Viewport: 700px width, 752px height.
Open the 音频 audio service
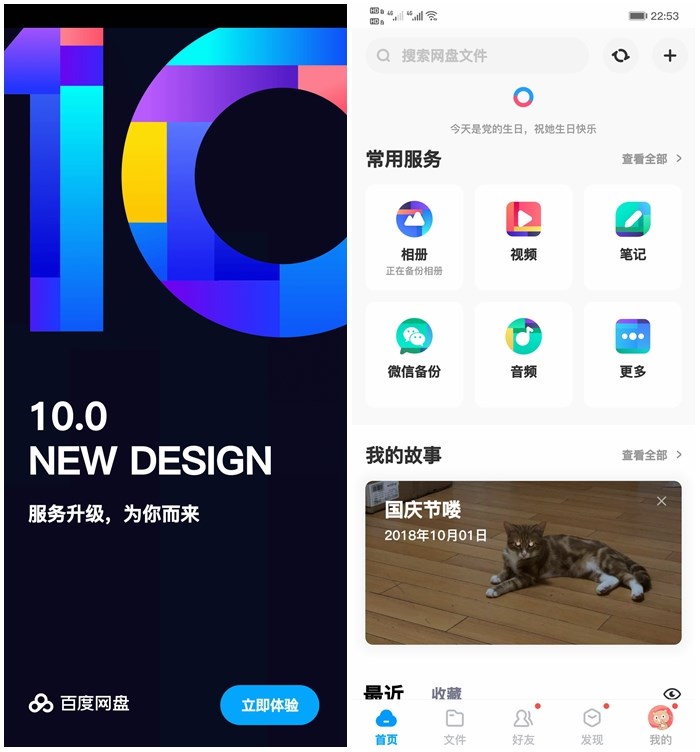[x=523, y=353]
